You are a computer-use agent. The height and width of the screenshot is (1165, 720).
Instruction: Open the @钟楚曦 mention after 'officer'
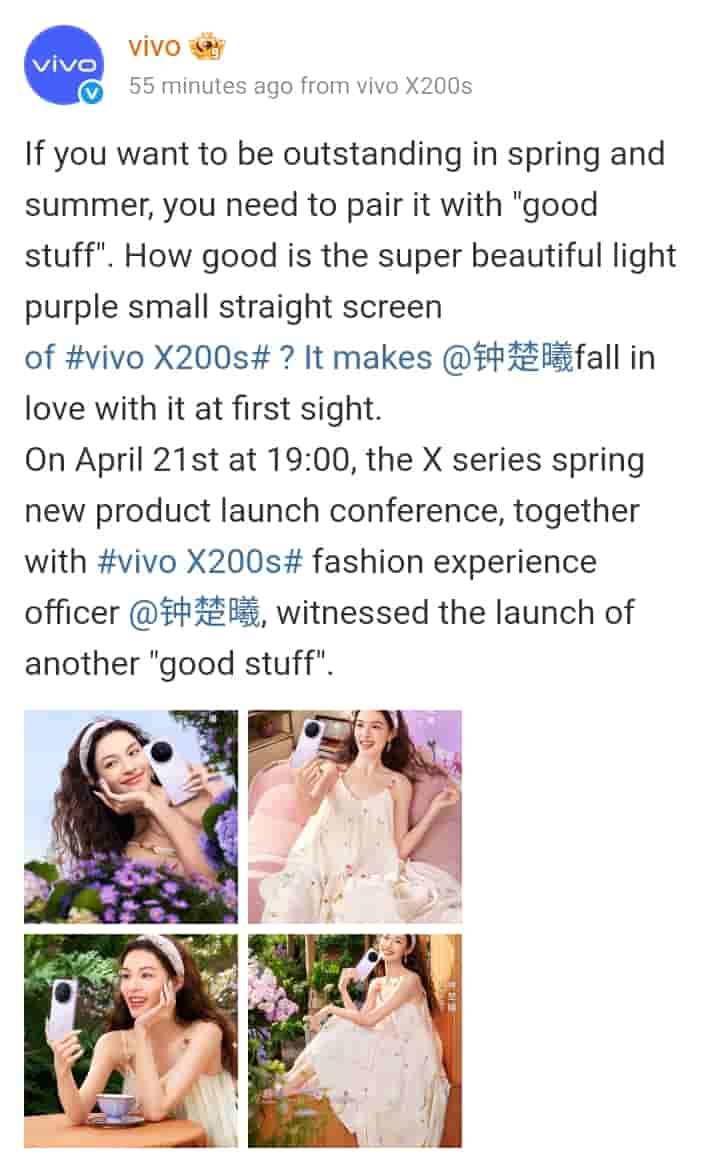tap(195, 612)
